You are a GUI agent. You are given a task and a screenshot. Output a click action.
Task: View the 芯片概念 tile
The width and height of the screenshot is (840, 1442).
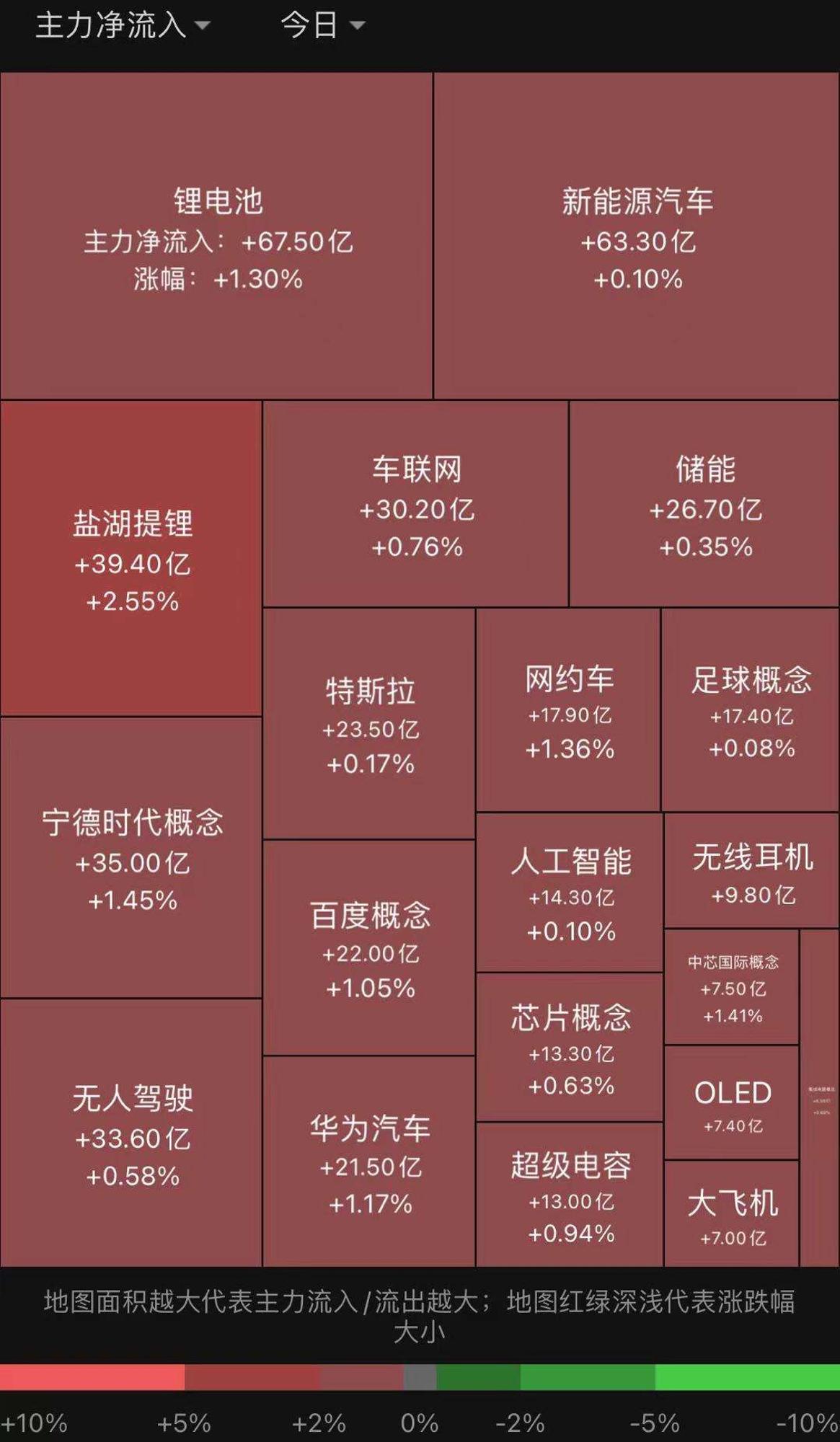(569, 1047)
